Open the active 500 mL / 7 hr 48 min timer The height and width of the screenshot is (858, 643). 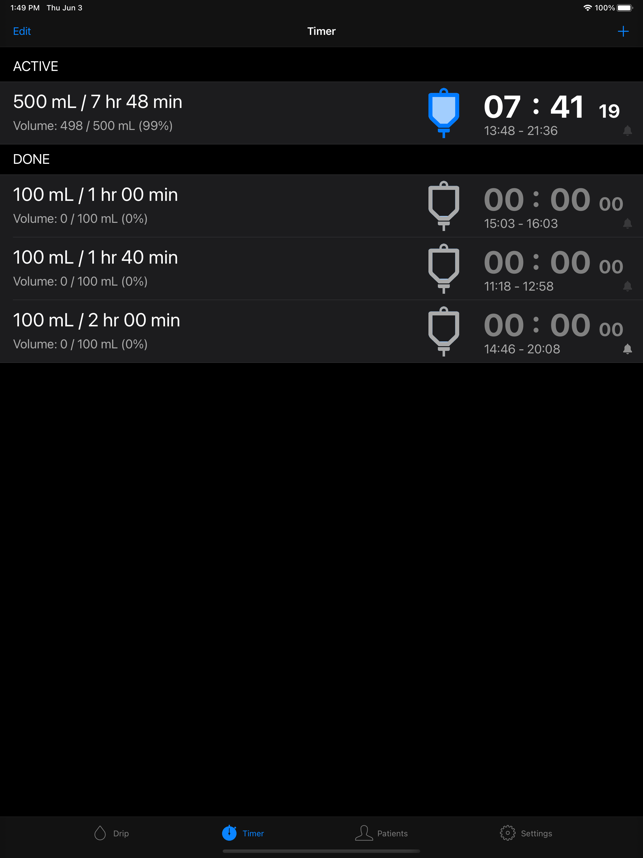[x=200, y=112]
